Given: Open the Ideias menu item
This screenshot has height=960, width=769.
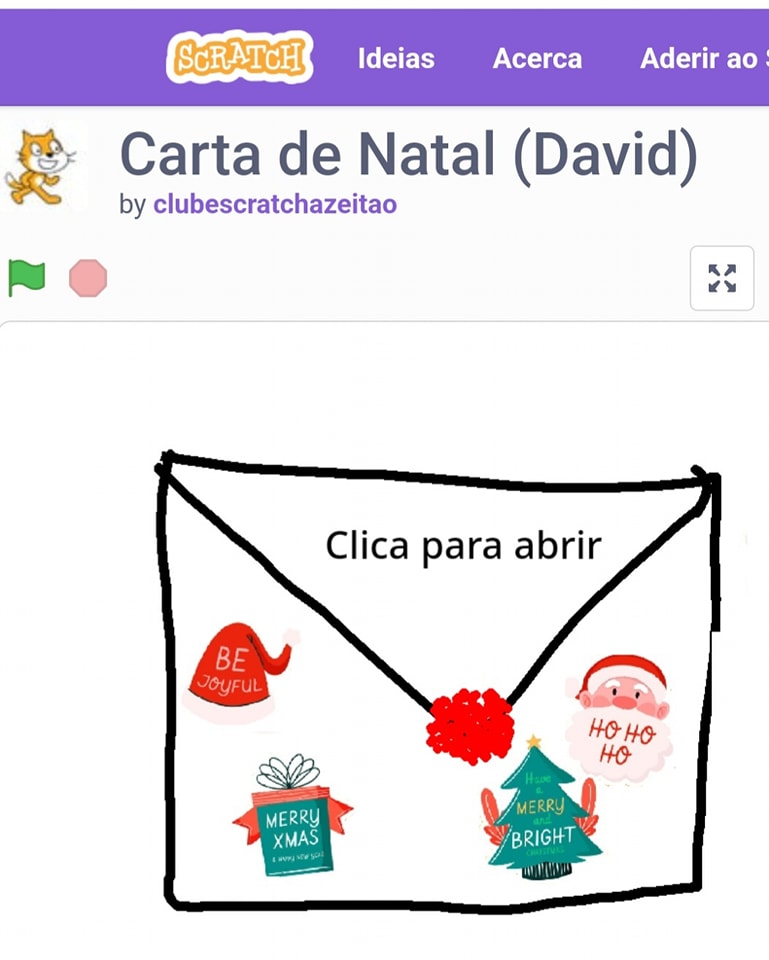Looking at the screenshot, I should click(x=395, y=58).
